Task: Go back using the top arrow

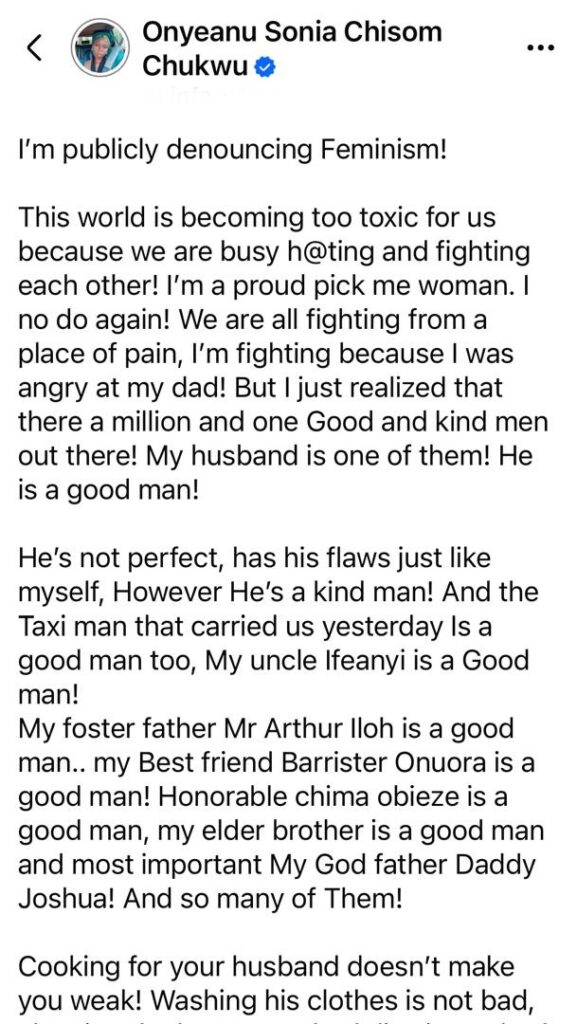Action: (35, 48)
